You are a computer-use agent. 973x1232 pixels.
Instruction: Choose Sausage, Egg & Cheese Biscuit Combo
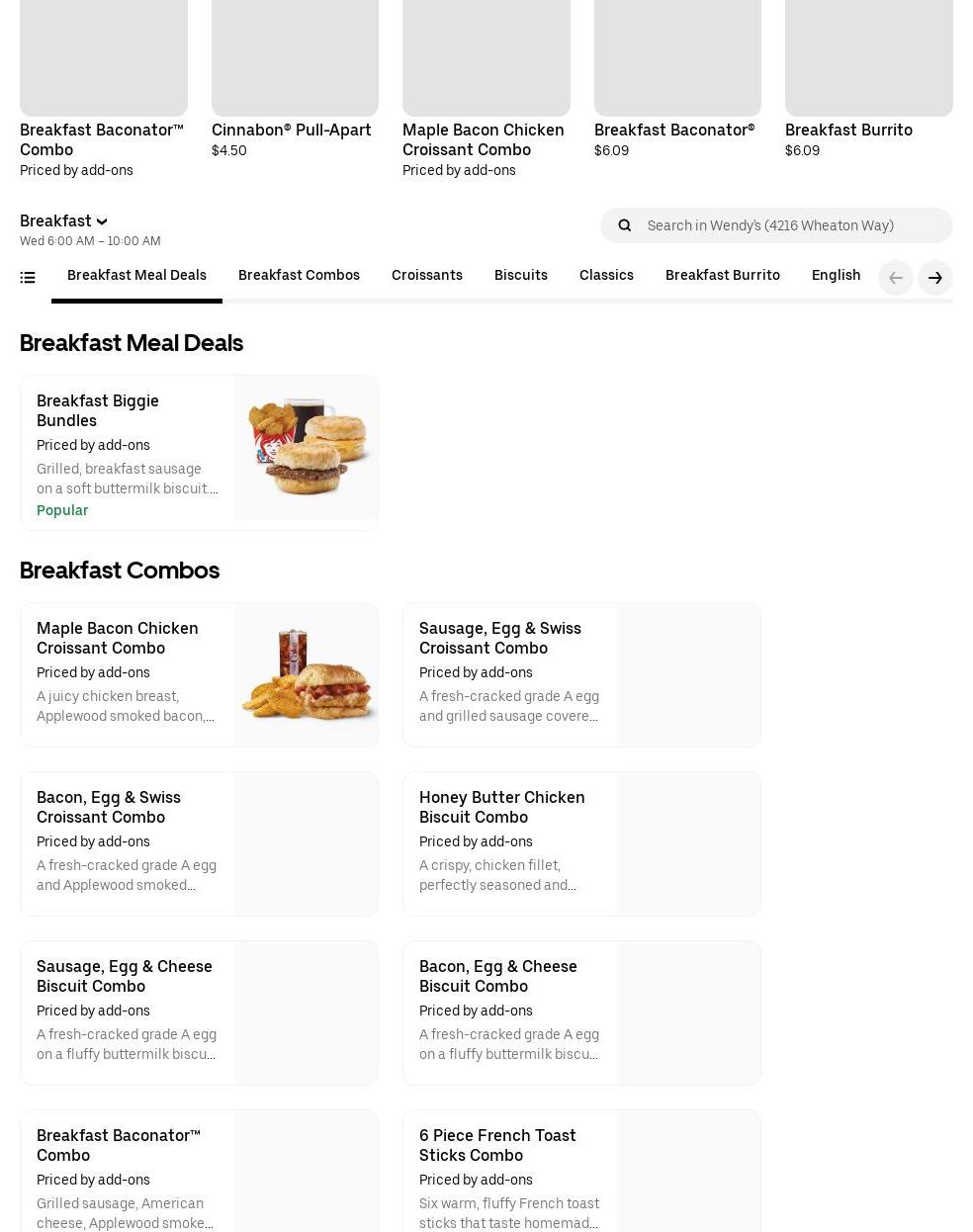pyautogui.click(x=199, y=1012)
